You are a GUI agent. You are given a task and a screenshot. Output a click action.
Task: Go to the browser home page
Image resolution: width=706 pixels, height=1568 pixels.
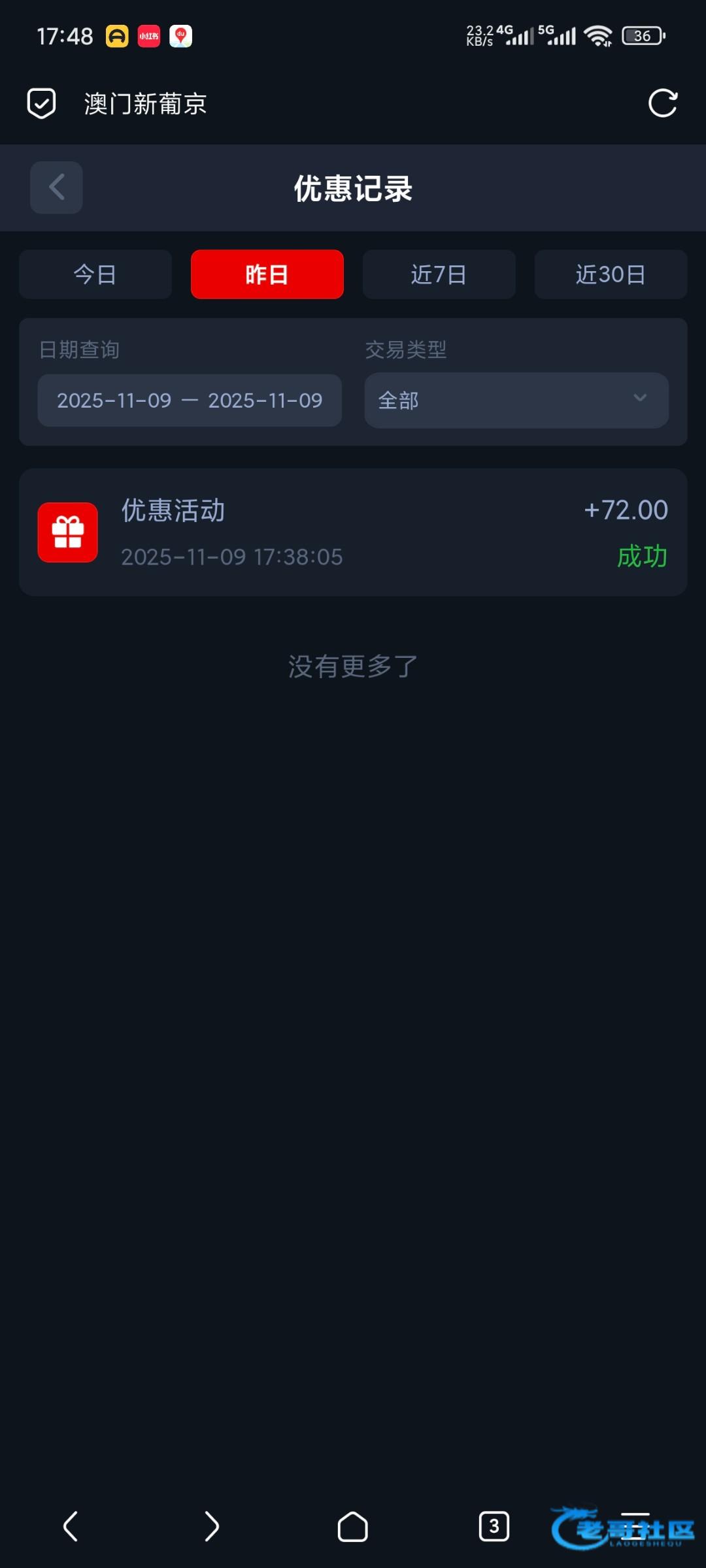(x=352, y=1527)
